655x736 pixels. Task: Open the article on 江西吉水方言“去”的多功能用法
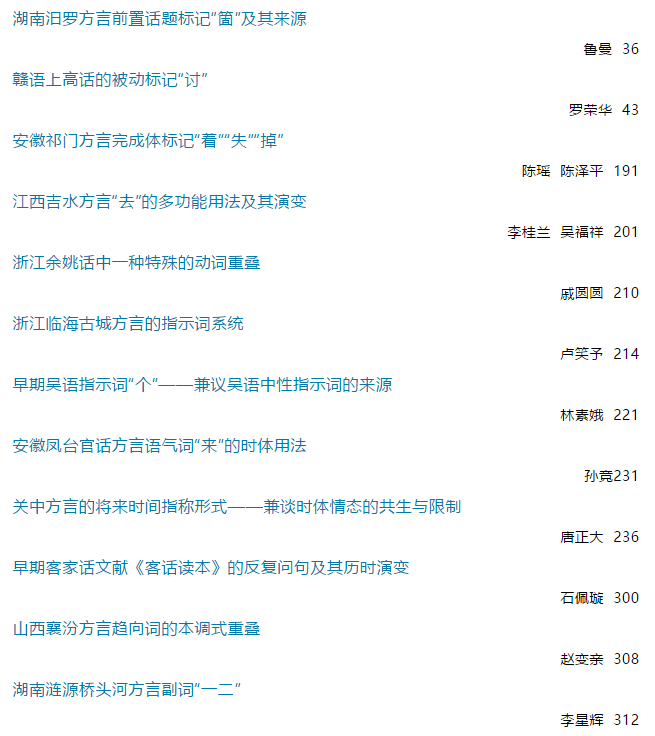pyautogui.click(x=160, y=201)
